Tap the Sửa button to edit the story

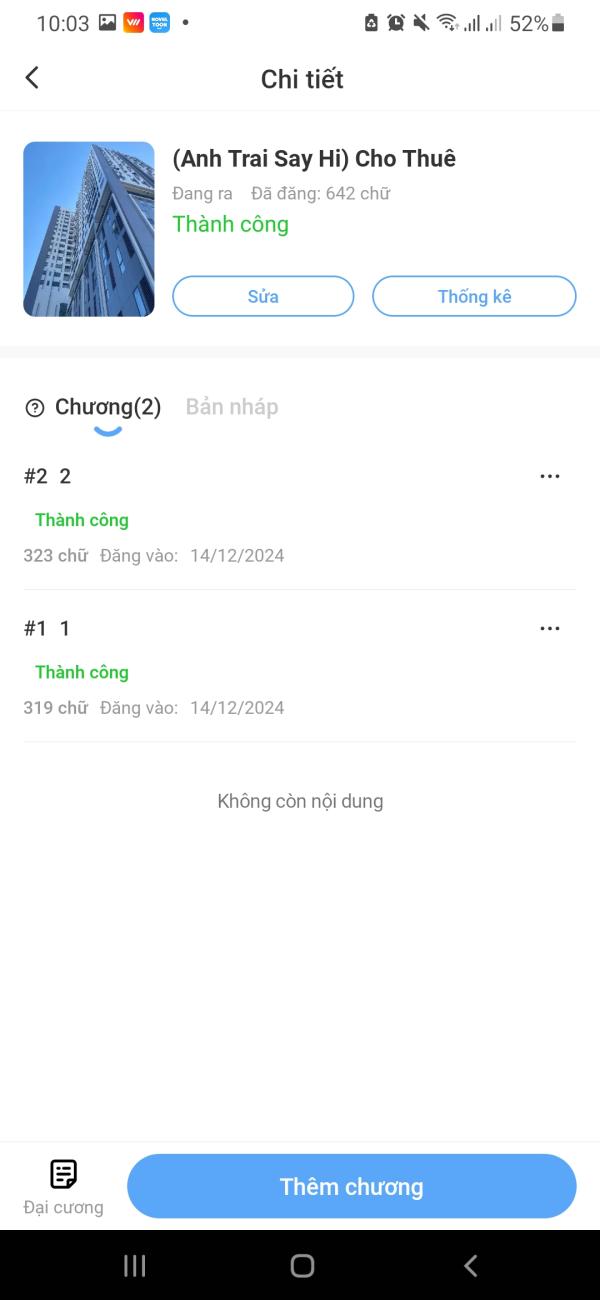point(263,296)
